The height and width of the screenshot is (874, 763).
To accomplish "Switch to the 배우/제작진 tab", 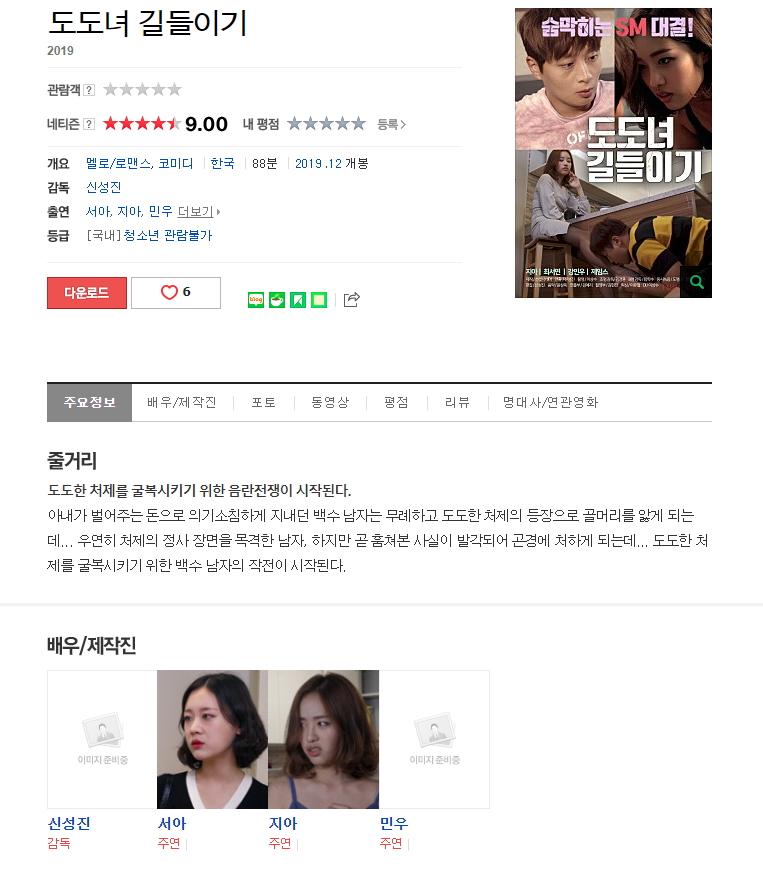I will pos(181,402).
